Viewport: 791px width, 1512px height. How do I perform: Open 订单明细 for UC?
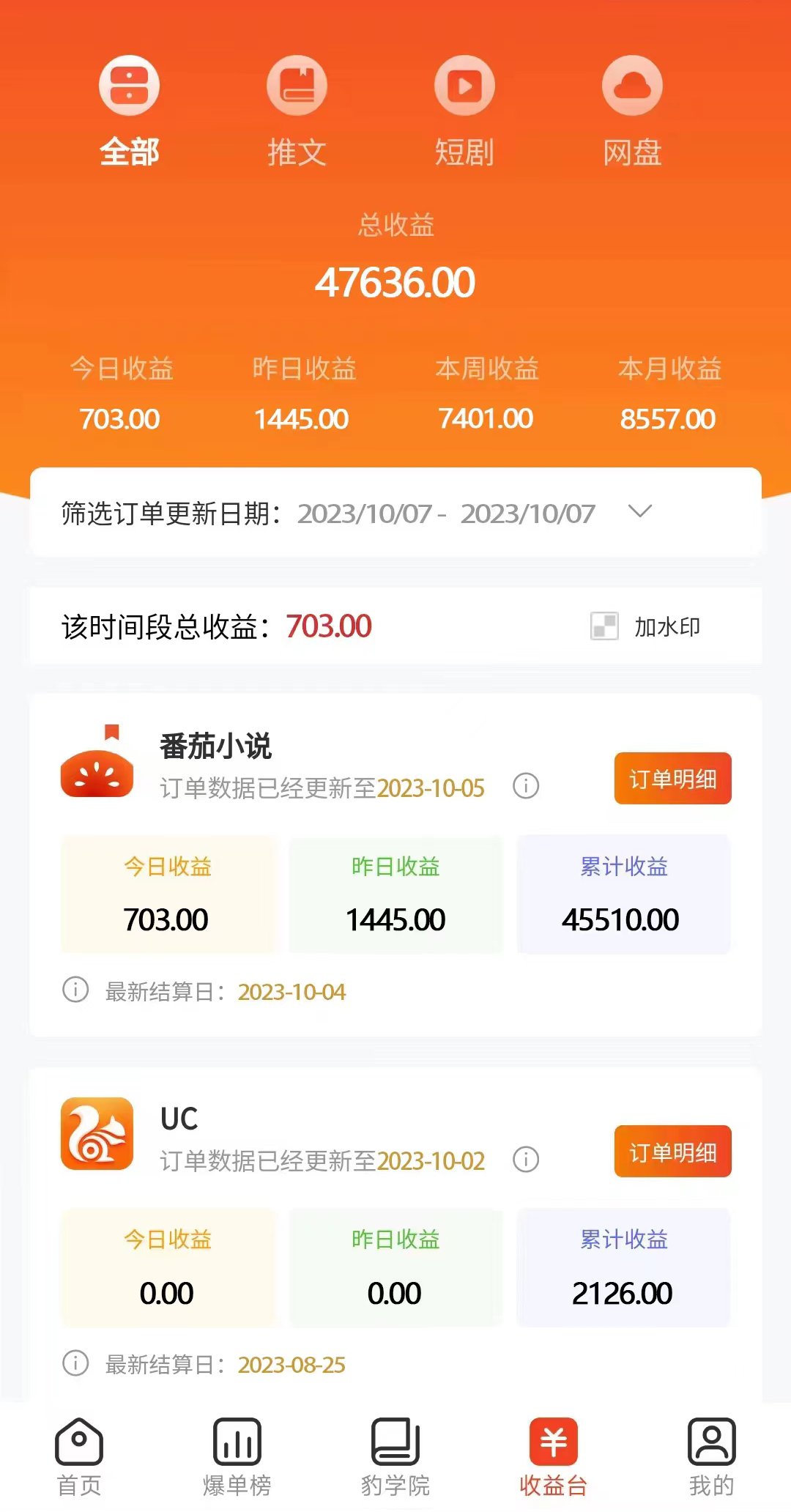(x=672, y=1152)
